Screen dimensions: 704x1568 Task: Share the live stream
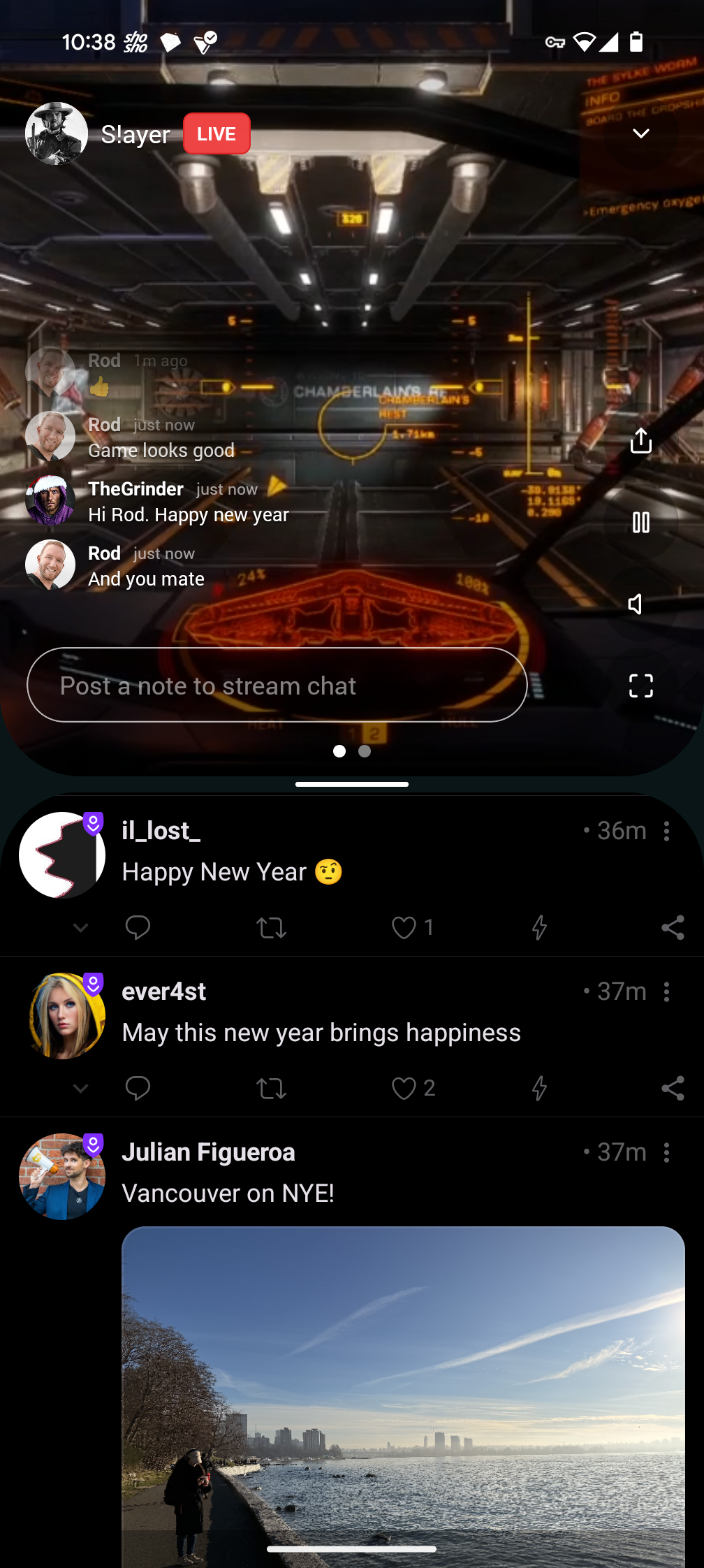[x=640, y=441]
